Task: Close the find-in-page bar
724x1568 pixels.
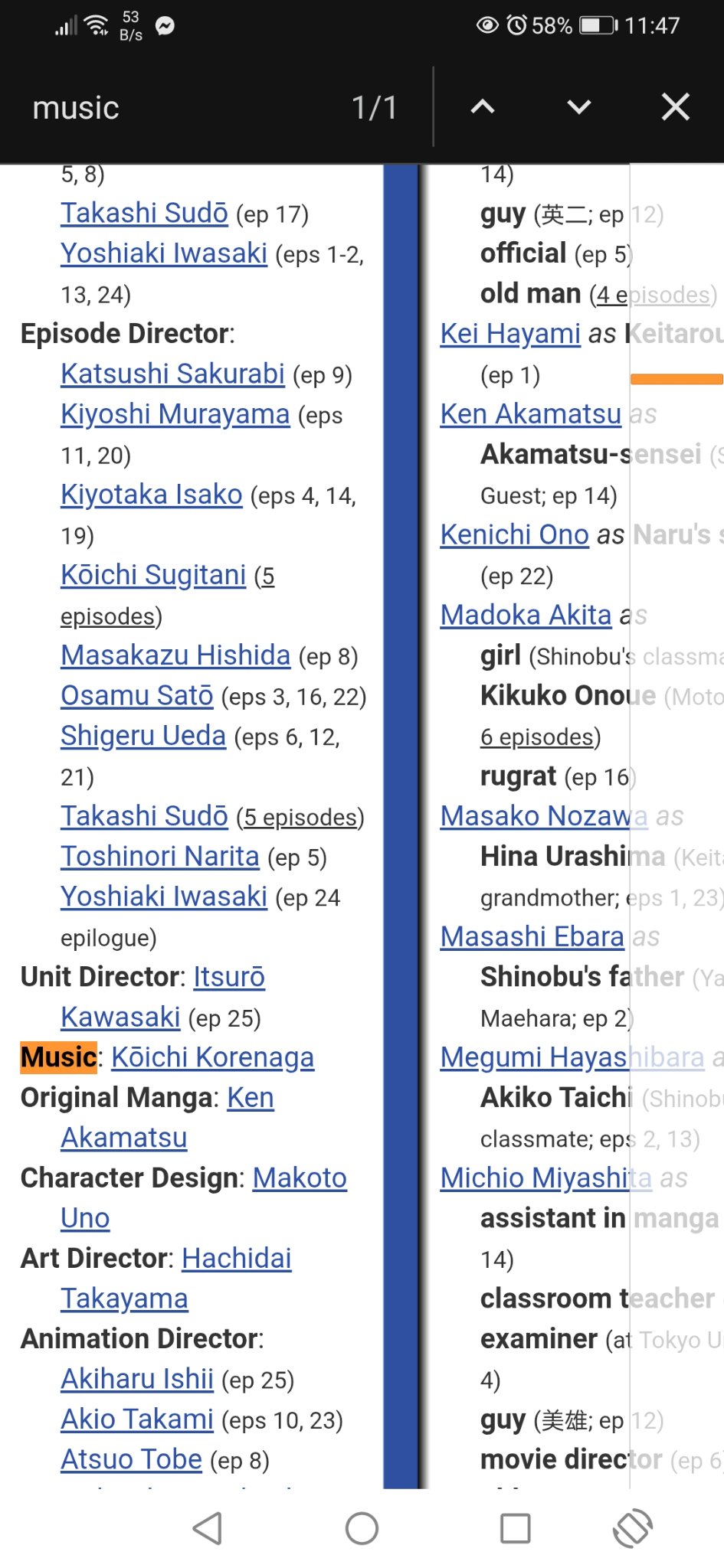Action: coord(675,107)
